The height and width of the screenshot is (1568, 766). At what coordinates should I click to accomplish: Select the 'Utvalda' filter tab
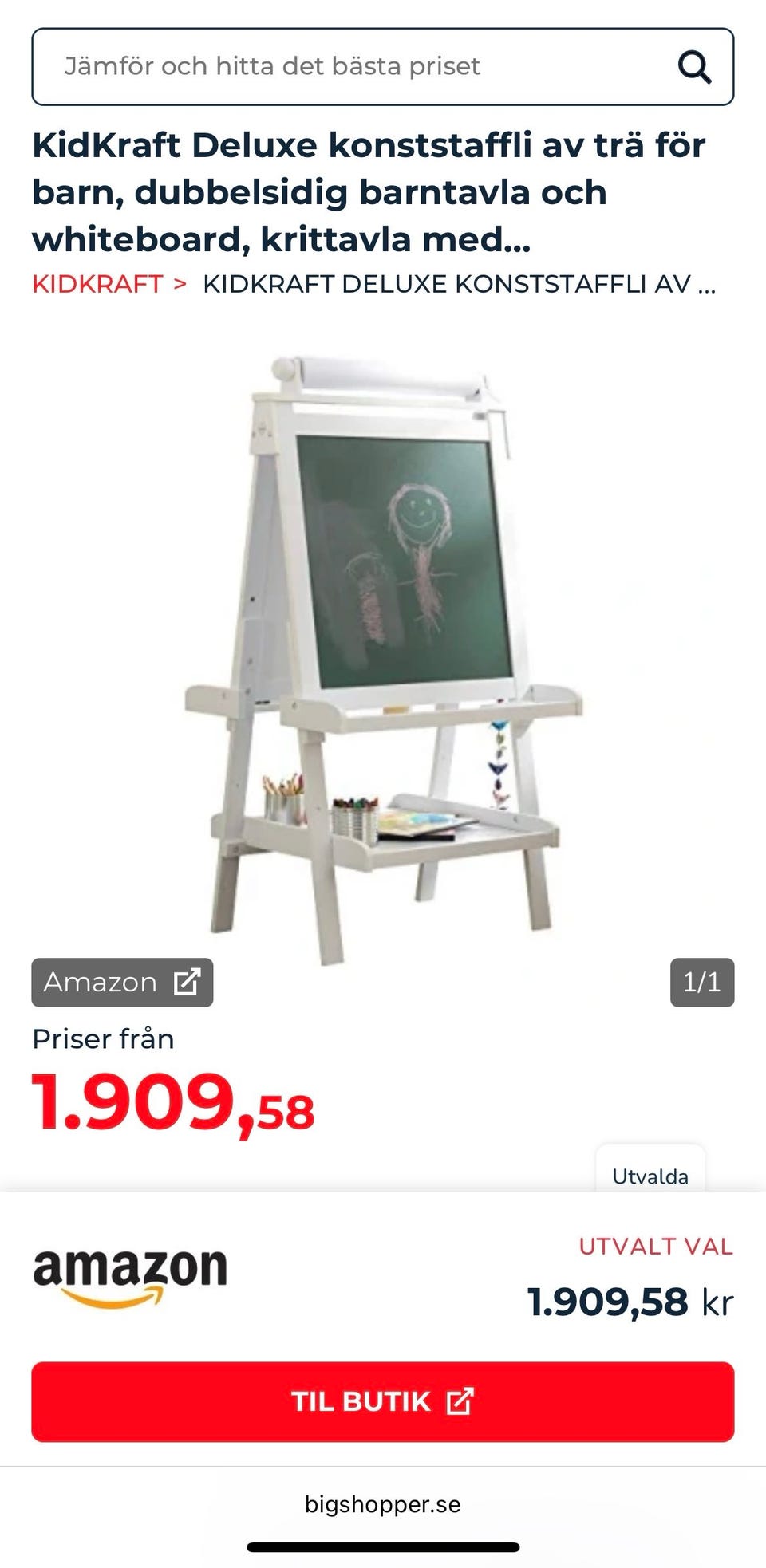[x=650, y=1175]
